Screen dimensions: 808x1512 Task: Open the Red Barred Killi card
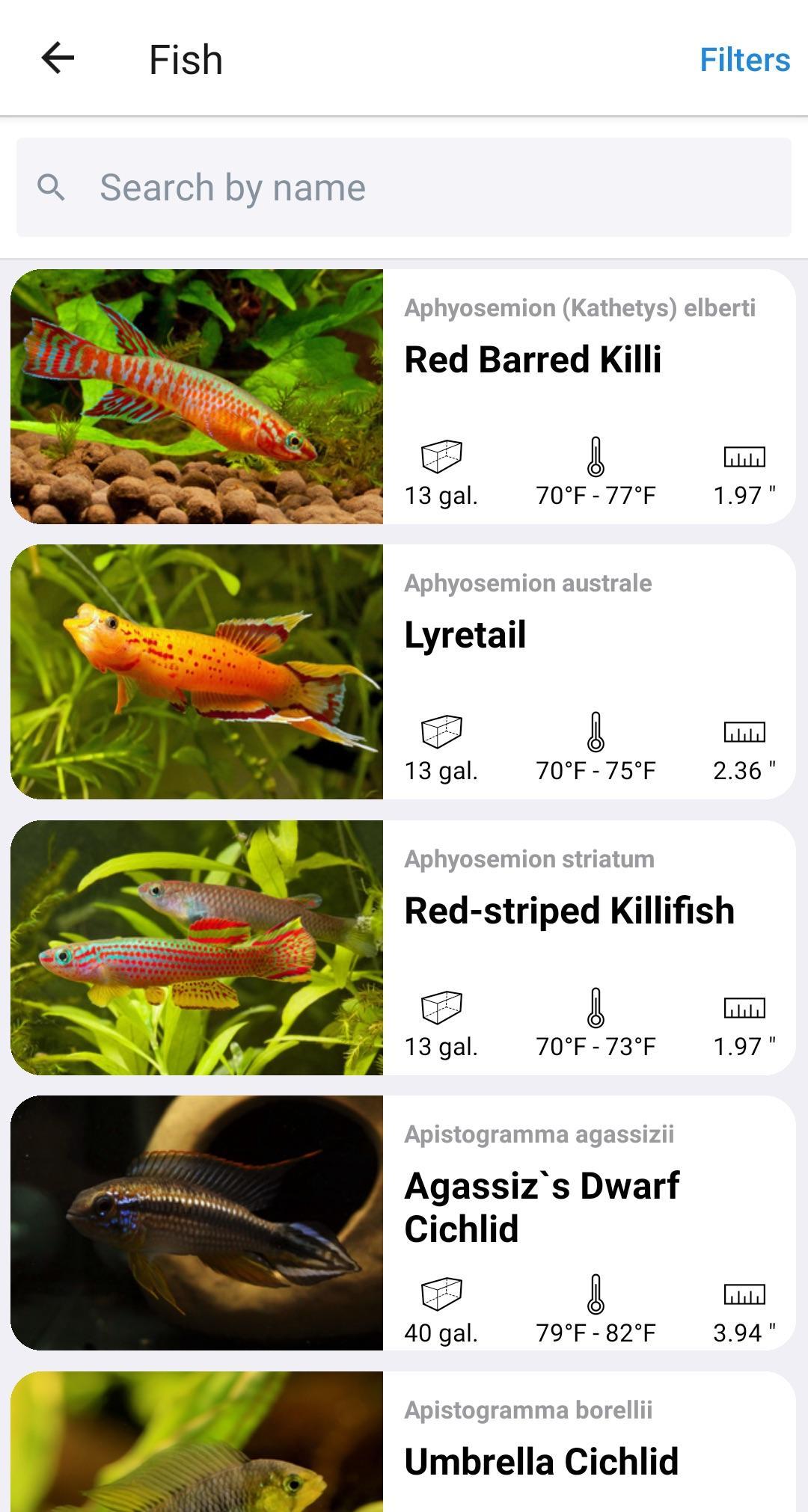(x=403, y=396)
